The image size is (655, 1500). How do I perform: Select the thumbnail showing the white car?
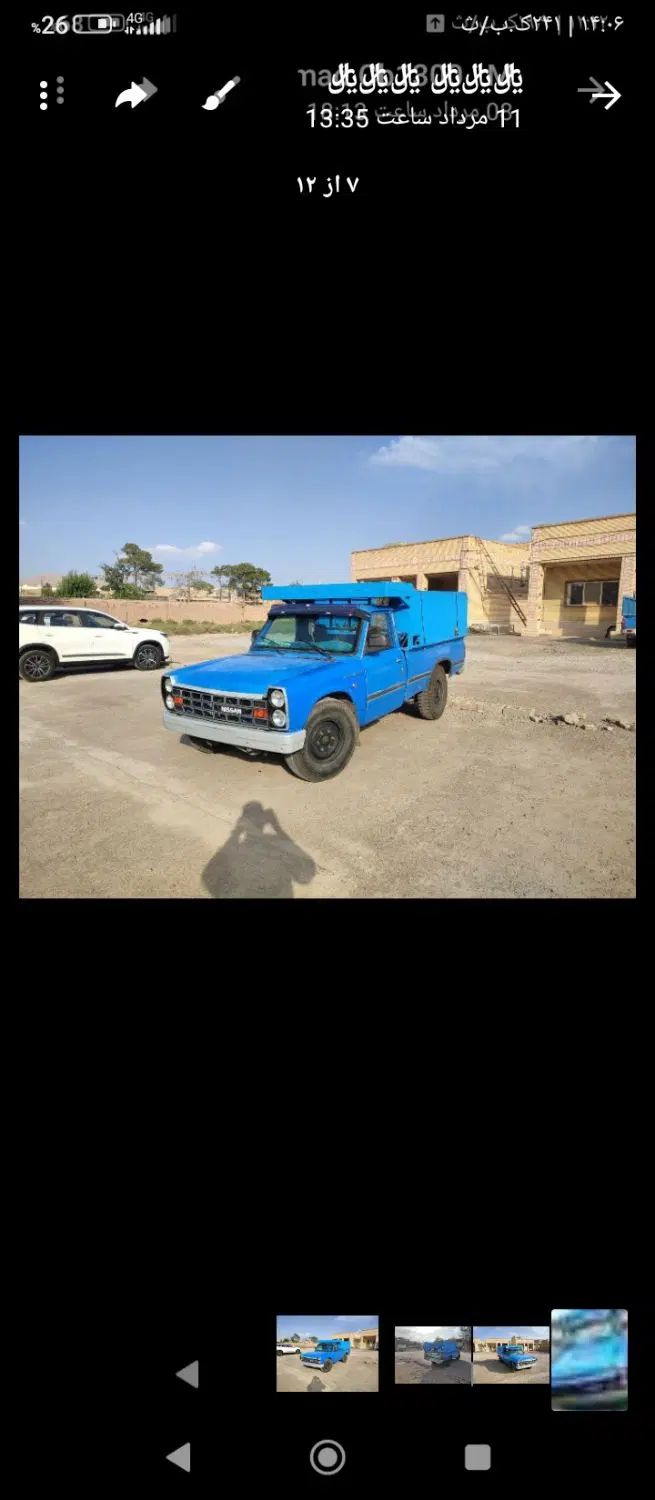coord(327,1353)
